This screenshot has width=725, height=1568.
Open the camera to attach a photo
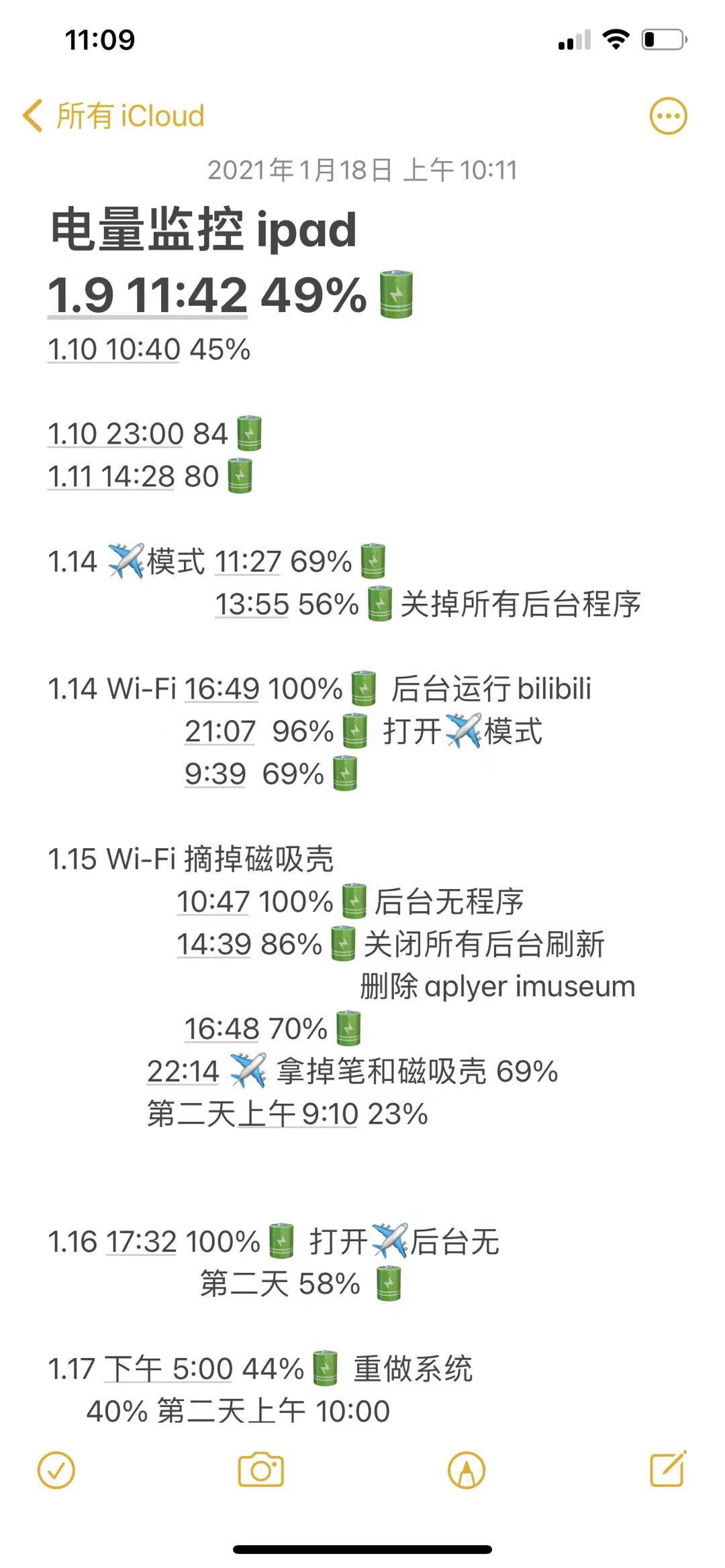(261, 1470)
